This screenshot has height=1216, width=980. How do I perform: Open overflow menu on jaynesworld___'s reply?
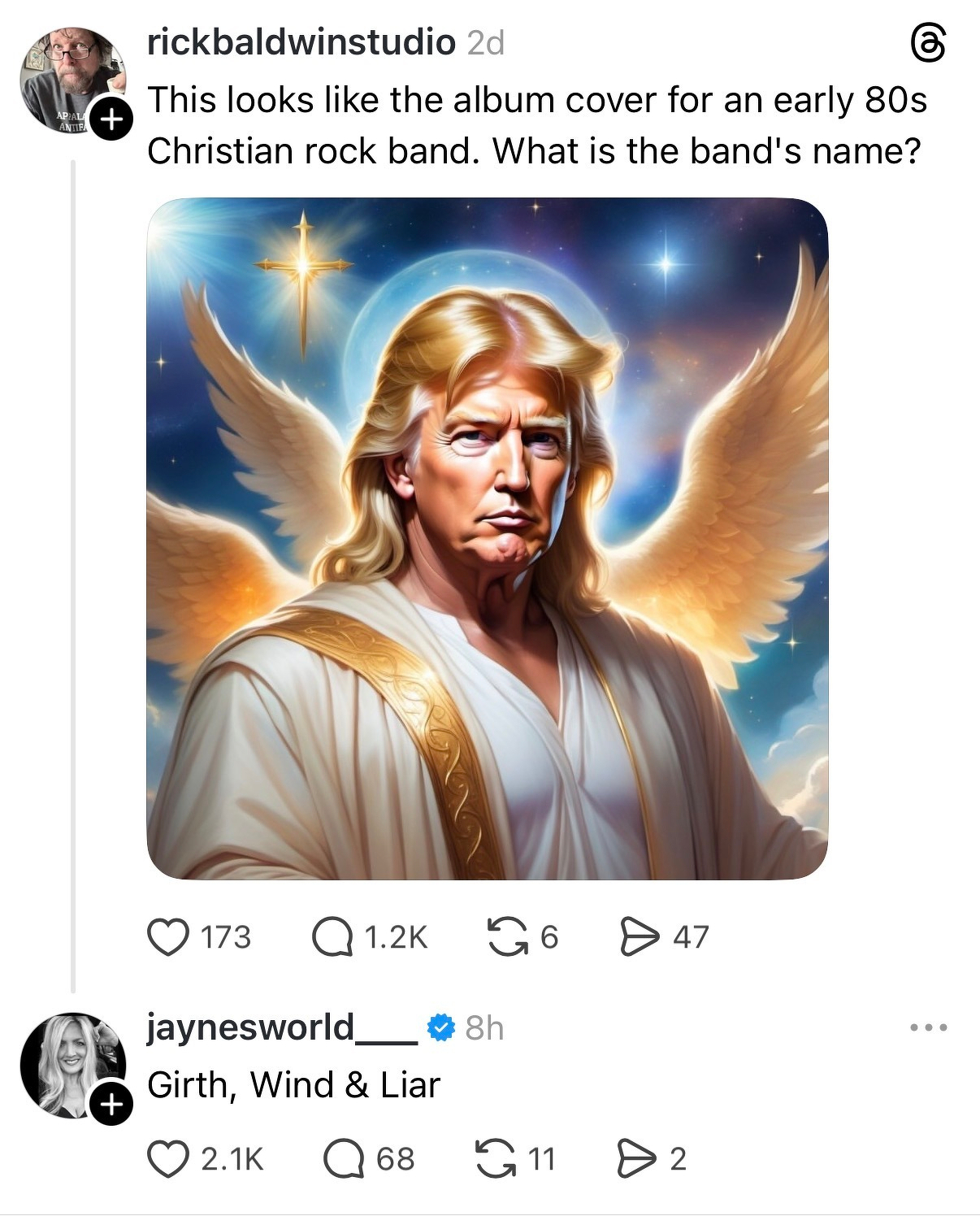click(927, 1028)
